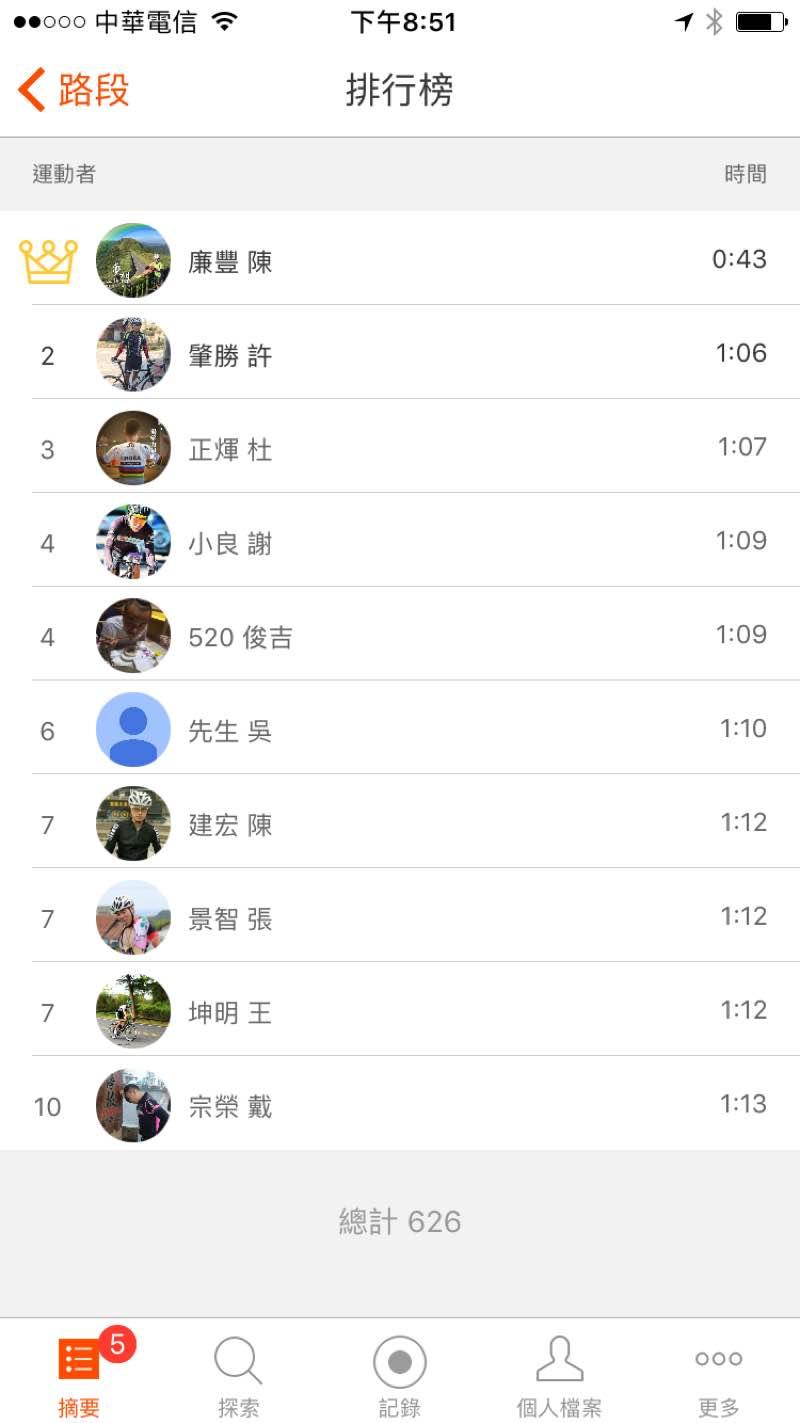Open the 更多 tab
This screenshot has width=800, height=1423.
point(718,1374)
